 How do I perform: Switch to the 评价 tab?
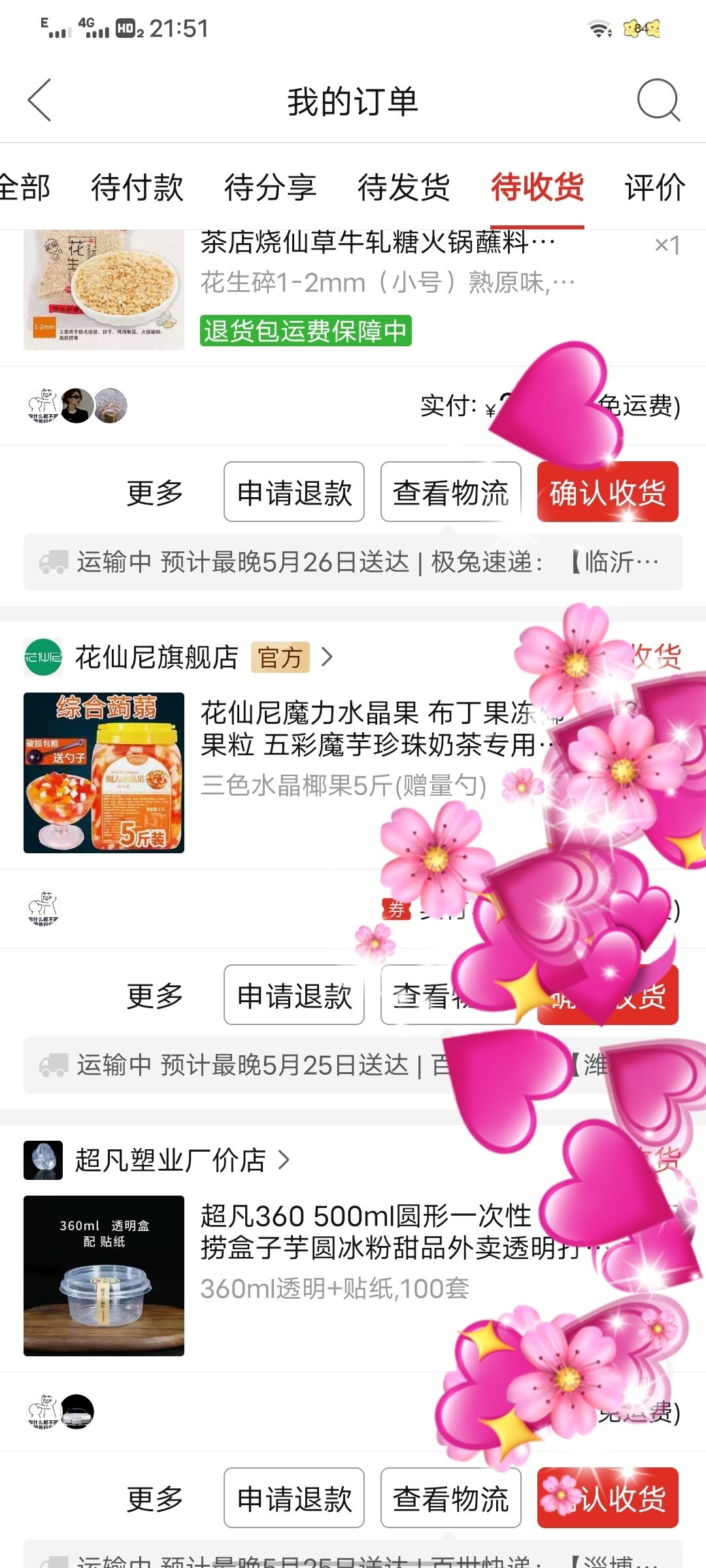(654, 188)
